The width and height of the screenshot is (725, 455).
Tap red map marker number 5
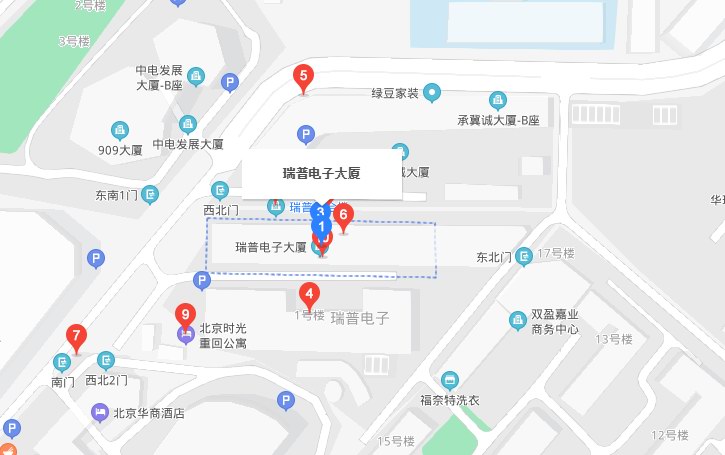(x=304, y=77)
